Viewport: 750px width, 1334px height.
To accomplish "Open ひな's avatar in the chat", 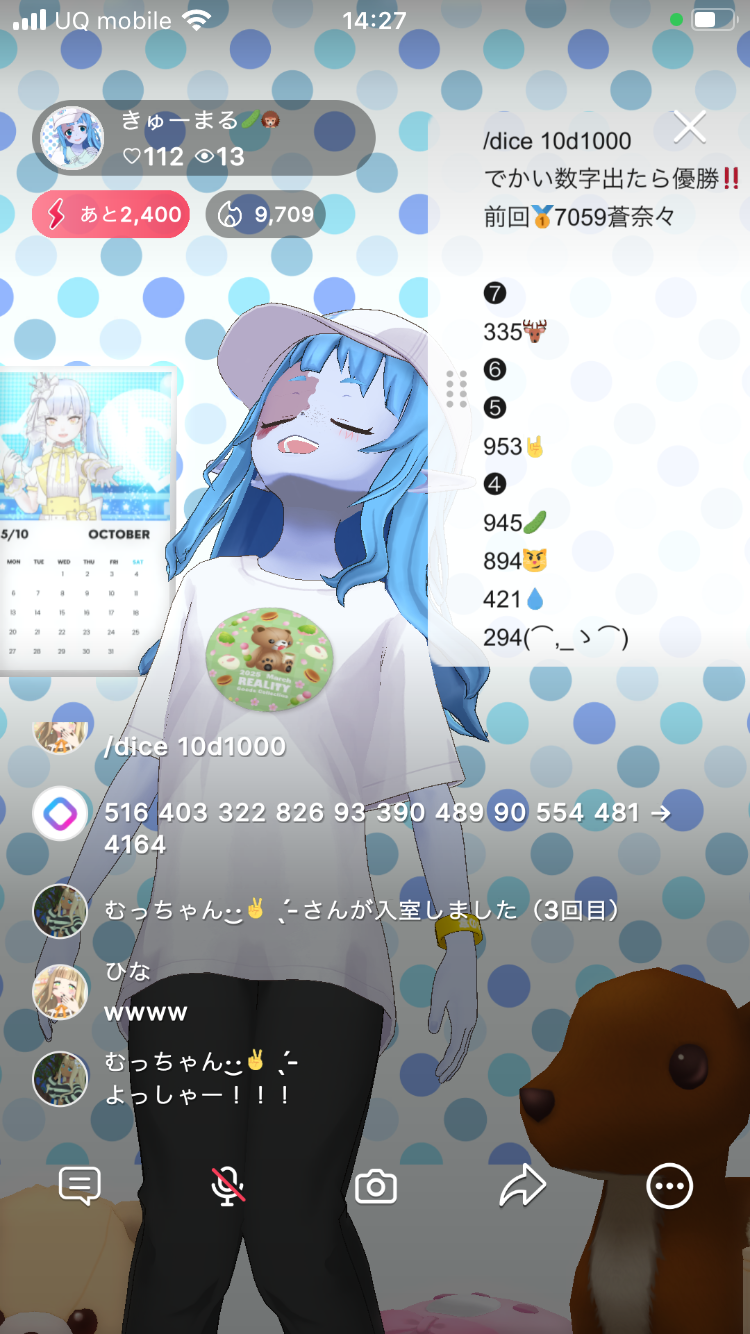I will [x=60, y=992].
